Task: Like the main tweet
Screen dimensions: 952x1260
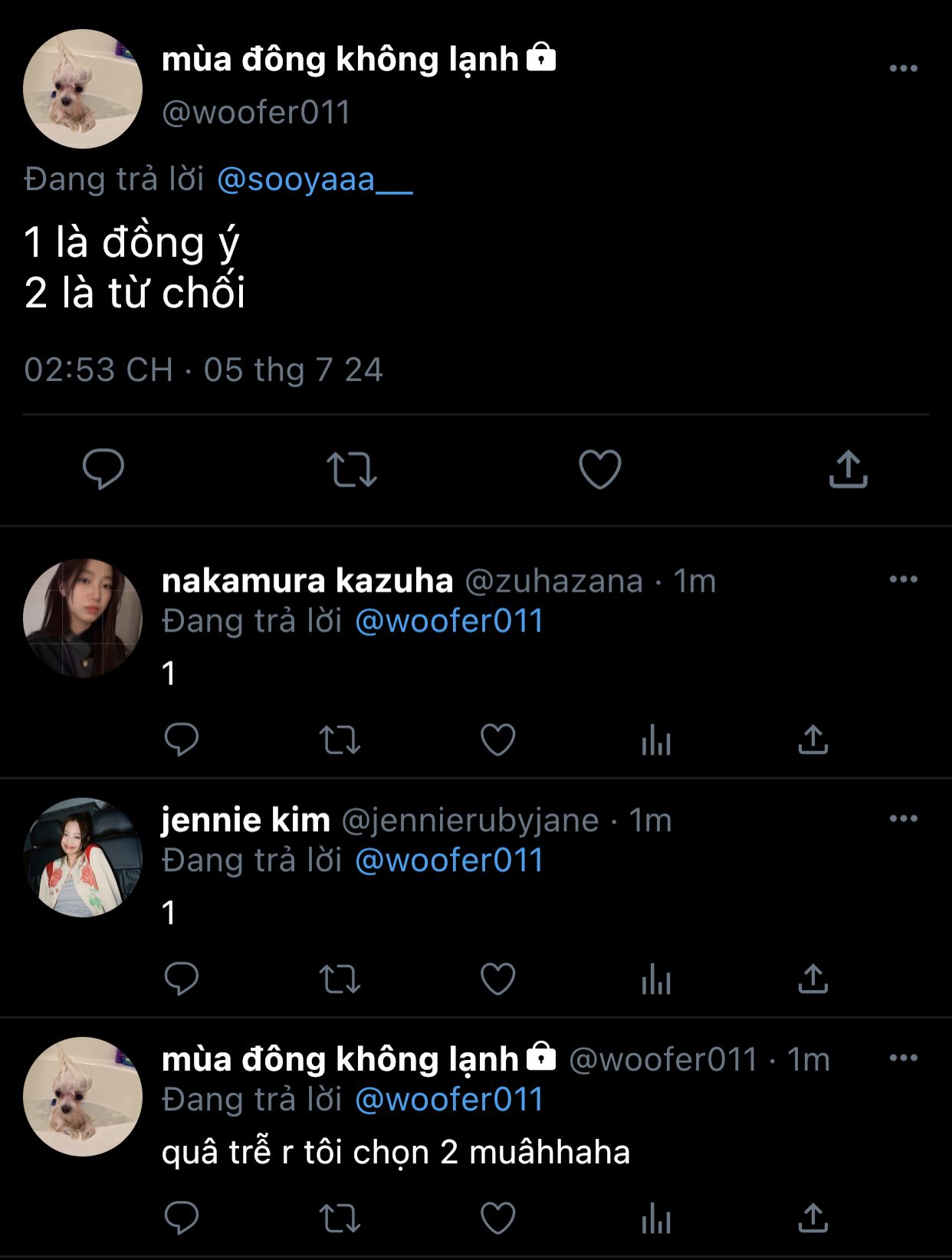Action: tap(599, 469)
